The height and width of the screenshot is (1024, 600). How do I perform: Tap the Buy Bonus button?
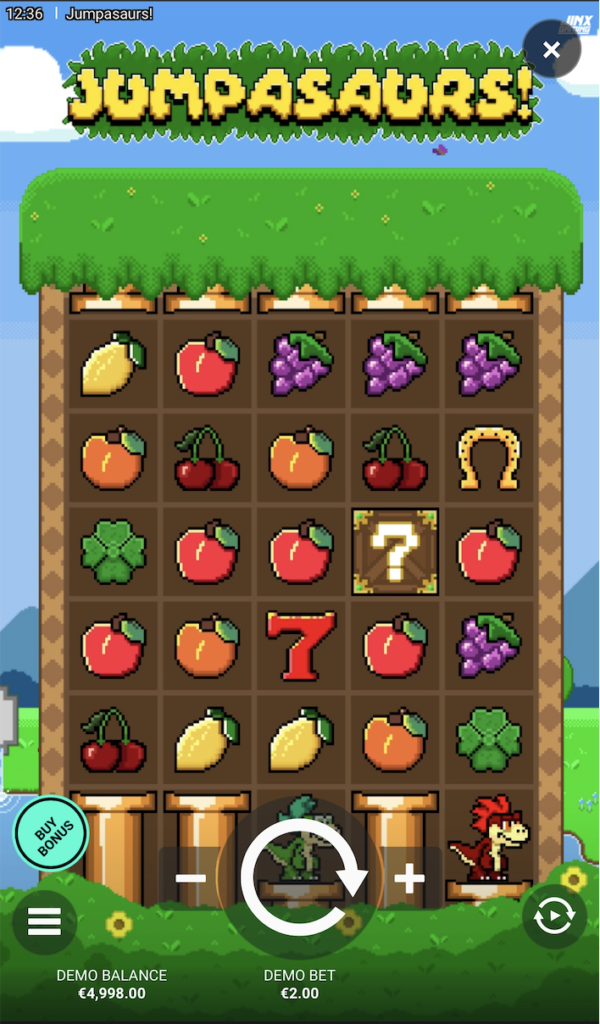click(49, 833)
